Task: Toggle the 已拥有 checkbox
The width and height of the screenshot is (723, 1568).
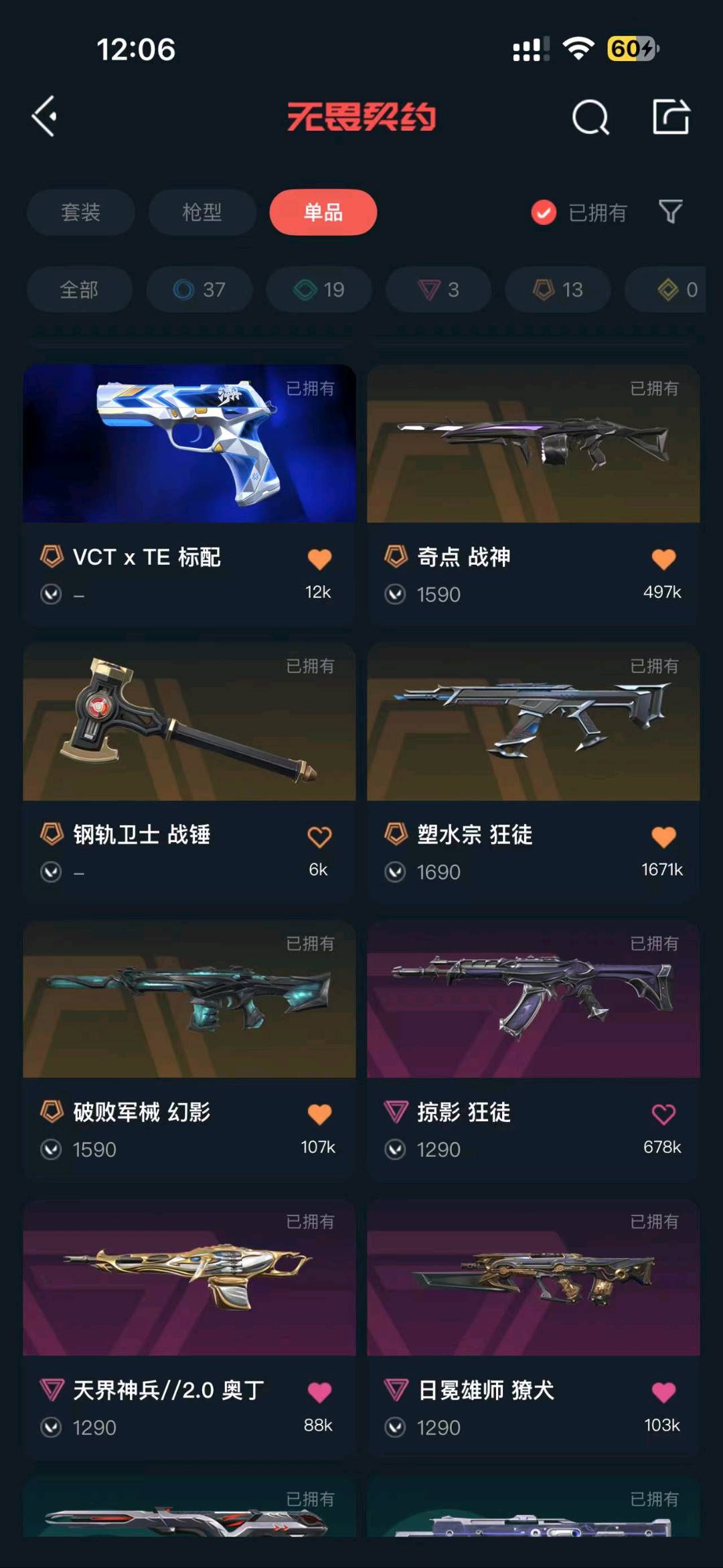Action: coord(544,213)
